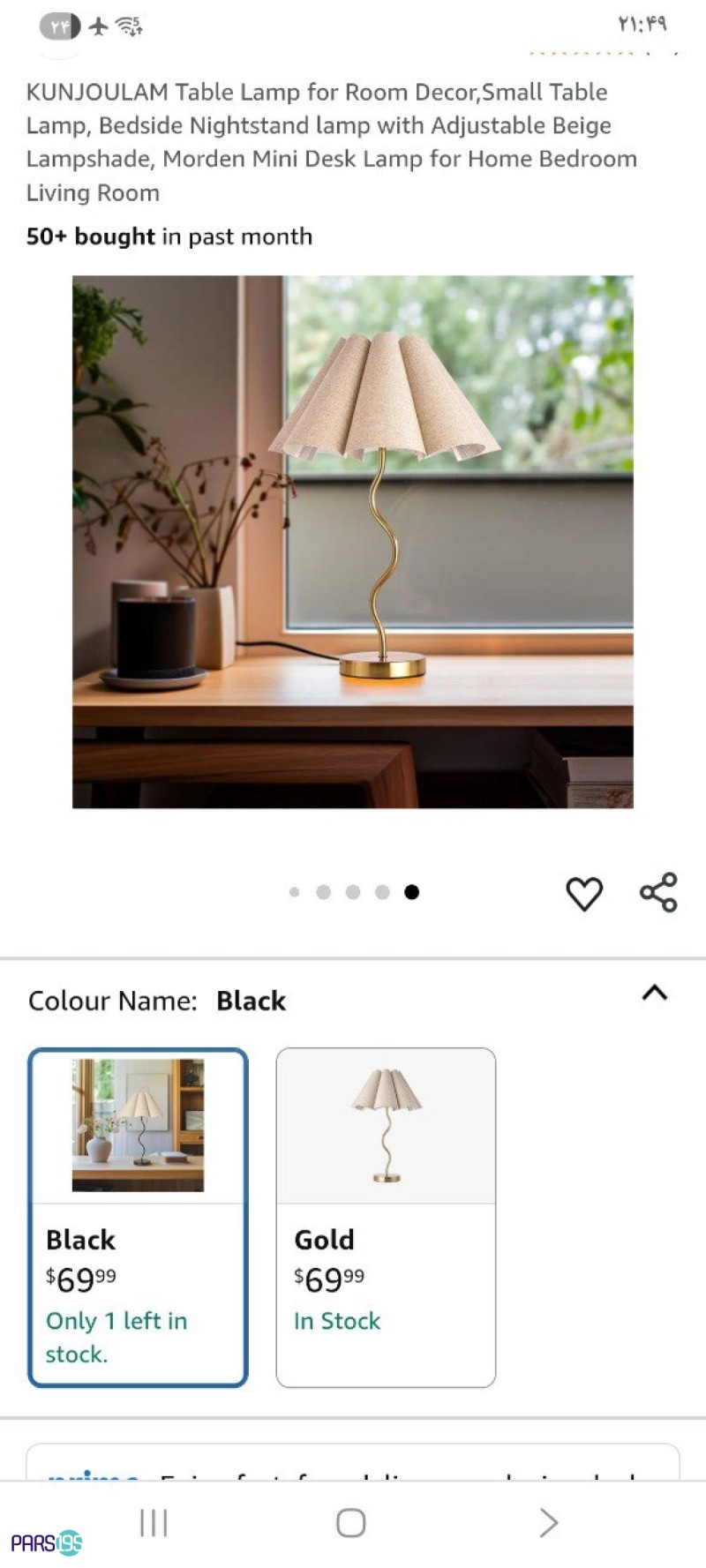This screenshot has height=1568, width=706.
Task: Go to the home screen
Action: click(x=351, y=1522)
